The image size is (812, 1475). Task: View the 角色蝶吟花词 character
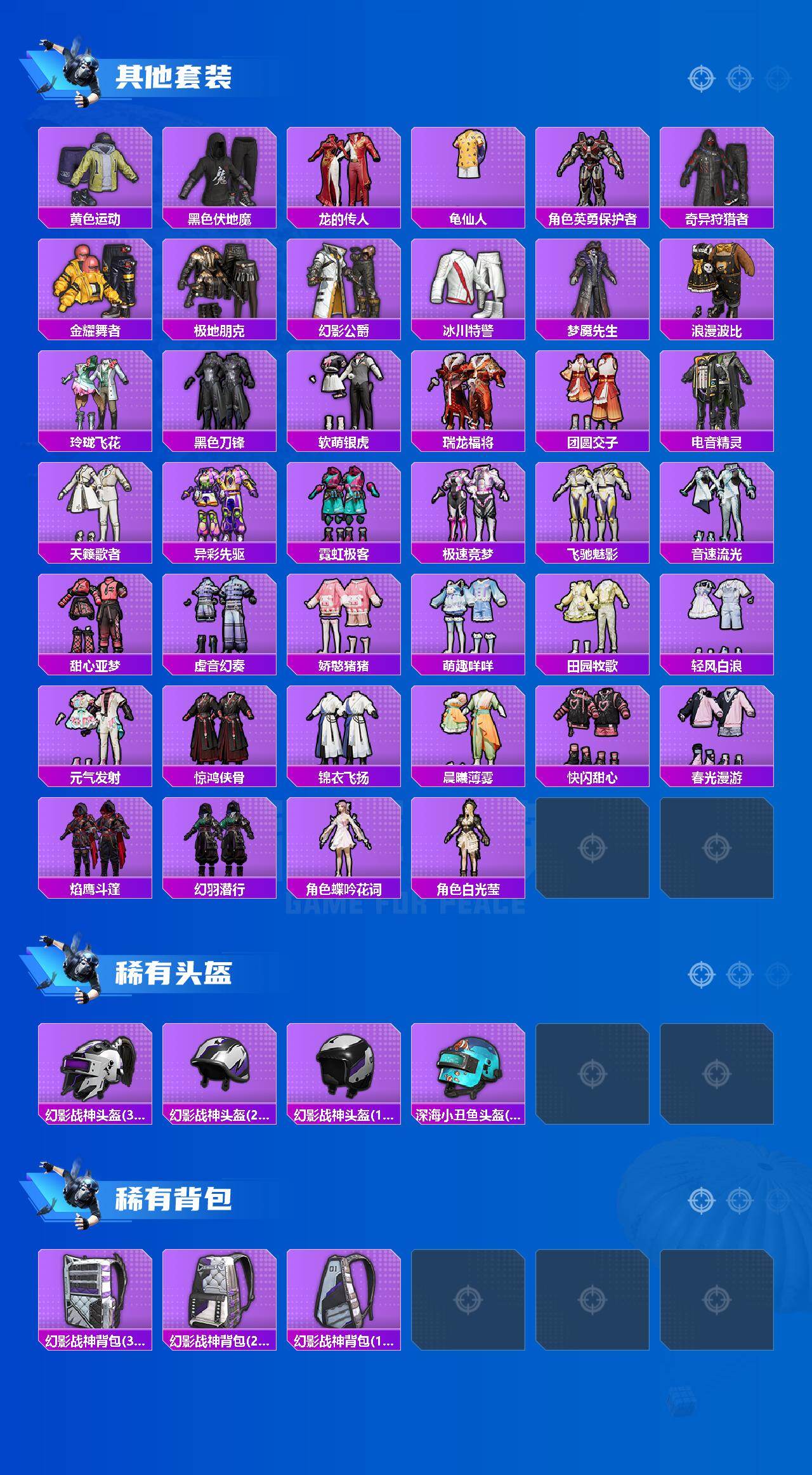click(x=343, y=844)
